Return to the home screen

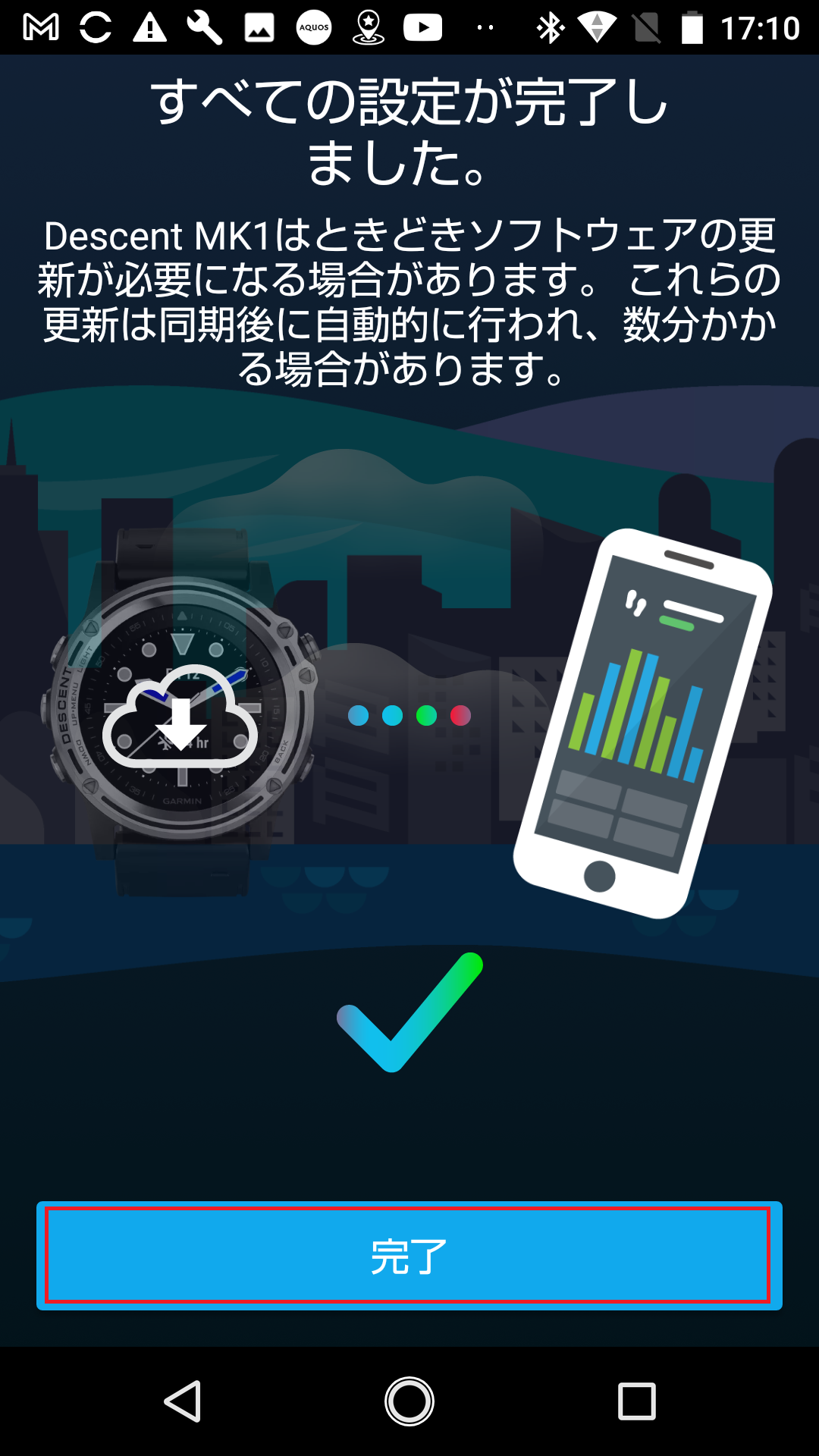click(409, 1401)
